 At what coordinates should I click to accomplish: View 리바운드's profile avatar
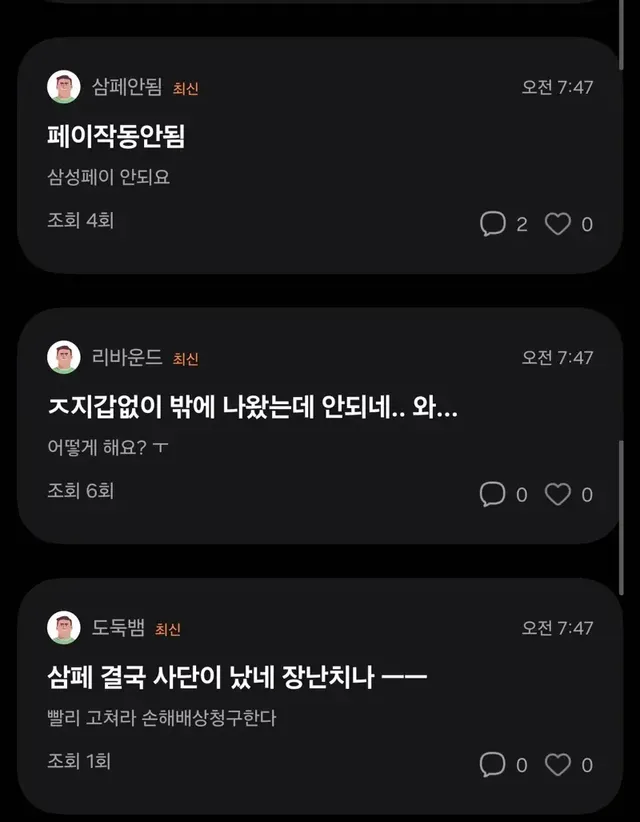[x=64, y=357]
